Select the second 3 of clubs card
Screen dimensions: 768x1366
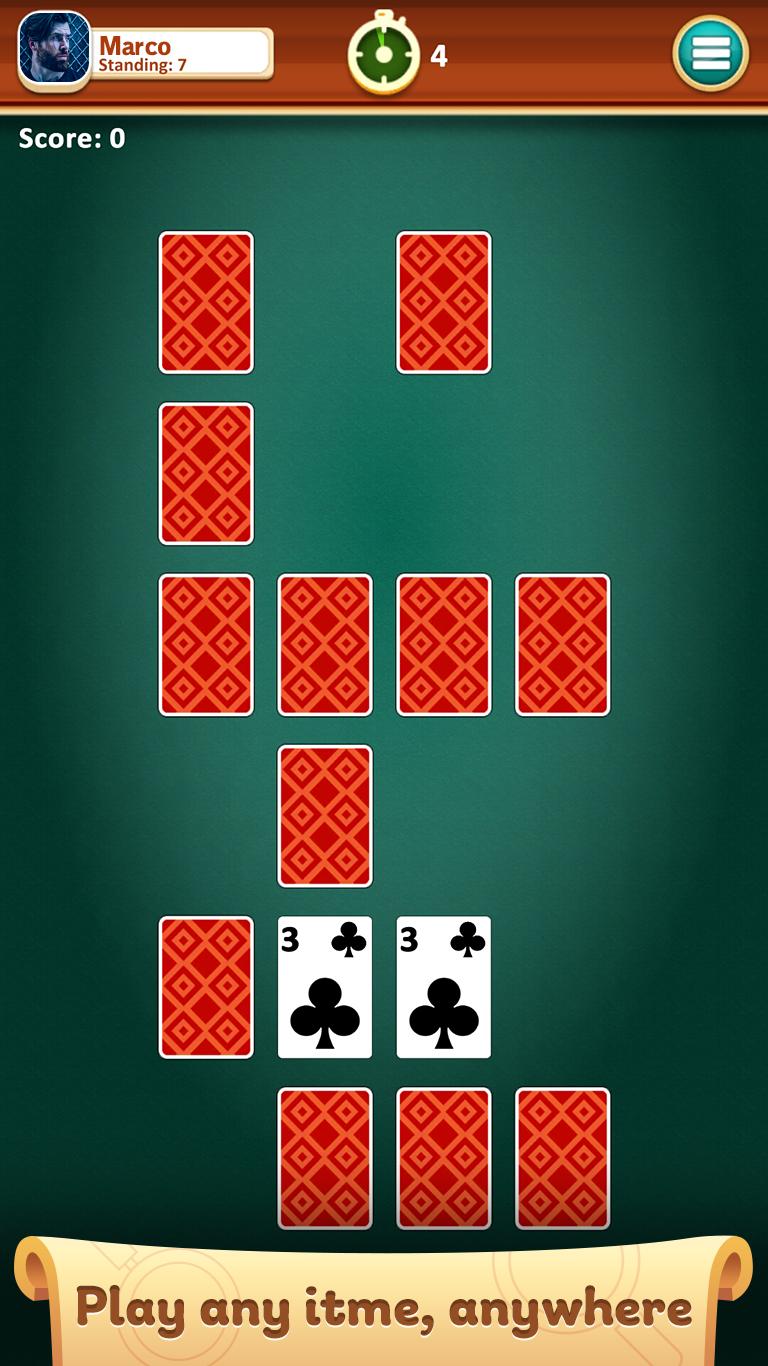pos(443,986)
